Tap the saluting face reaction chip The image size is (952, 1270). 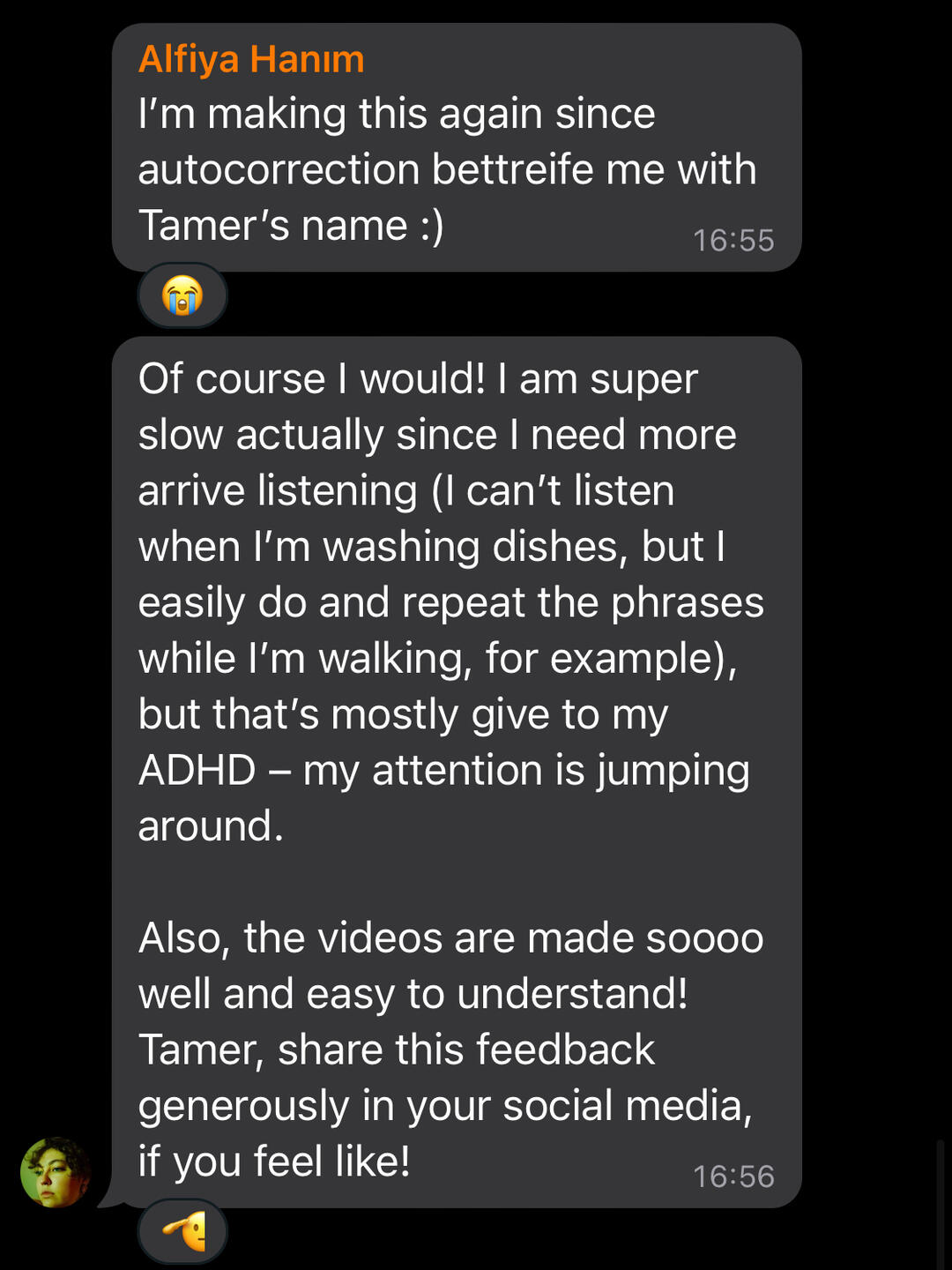(x=182, y=1231)
